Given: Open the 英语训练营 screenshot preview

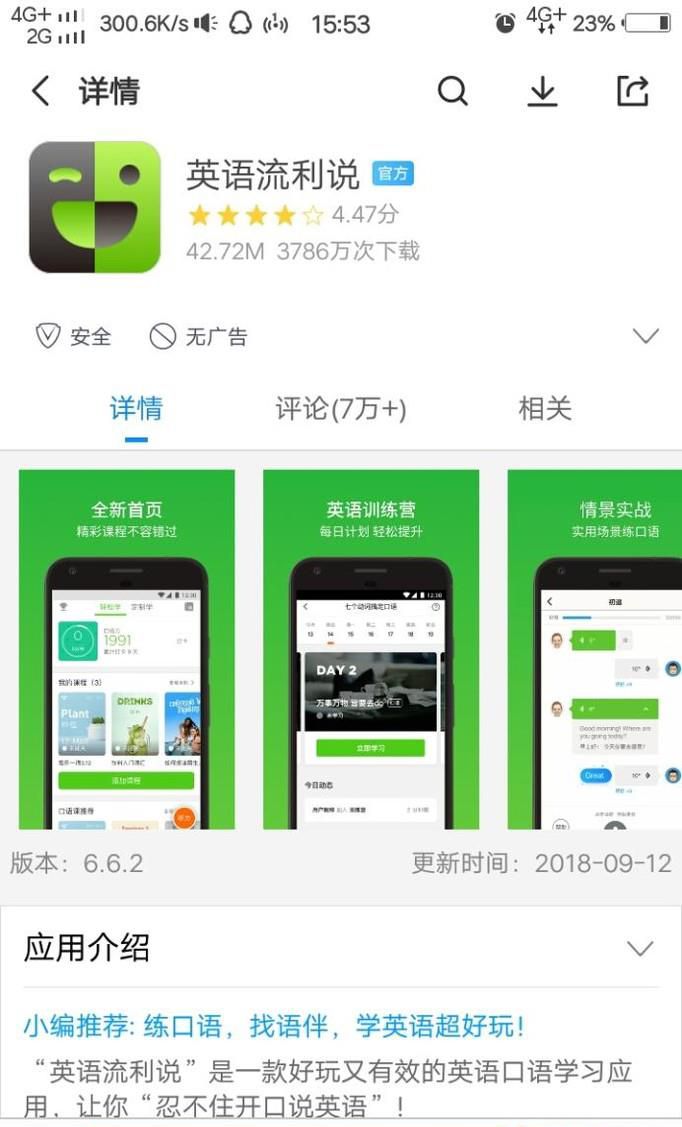Looking at the screenshot, I should [371, 650].
